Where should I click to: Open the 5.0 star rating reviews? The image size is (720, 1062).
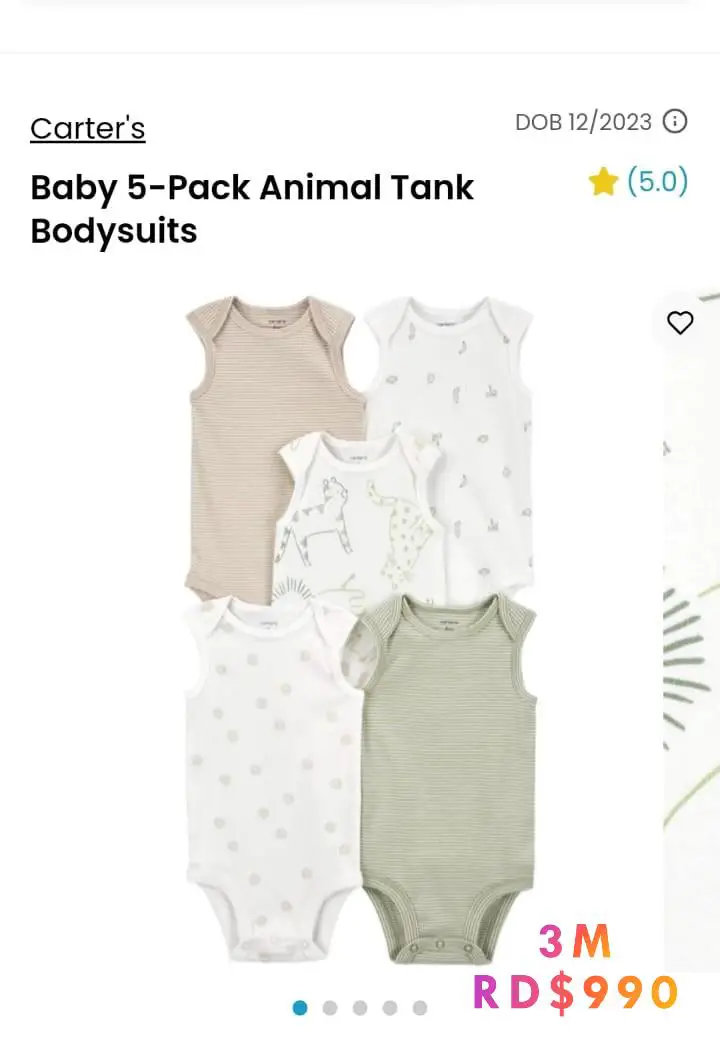click(x=639, y=182)
